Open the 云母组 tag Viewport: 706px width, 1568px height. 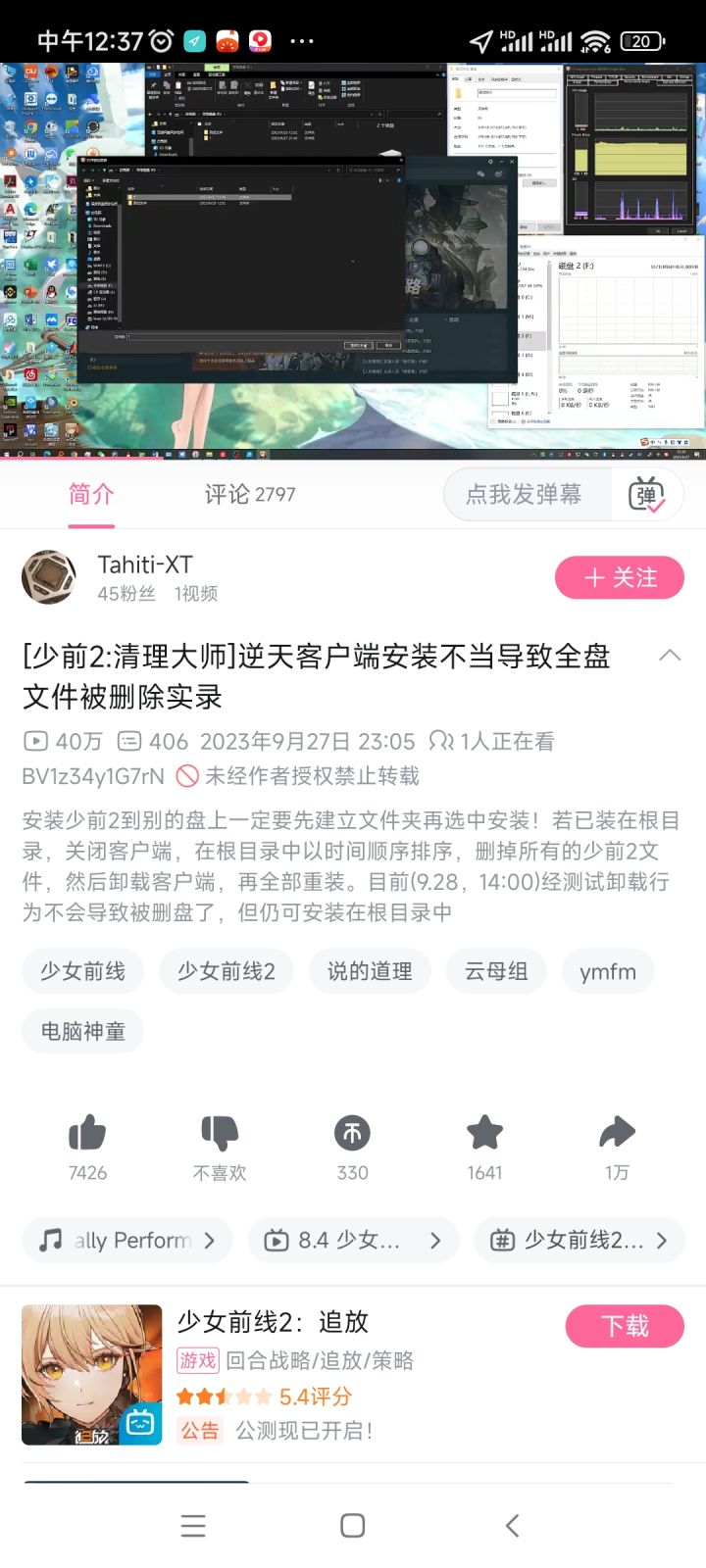(x=496, y=971)
